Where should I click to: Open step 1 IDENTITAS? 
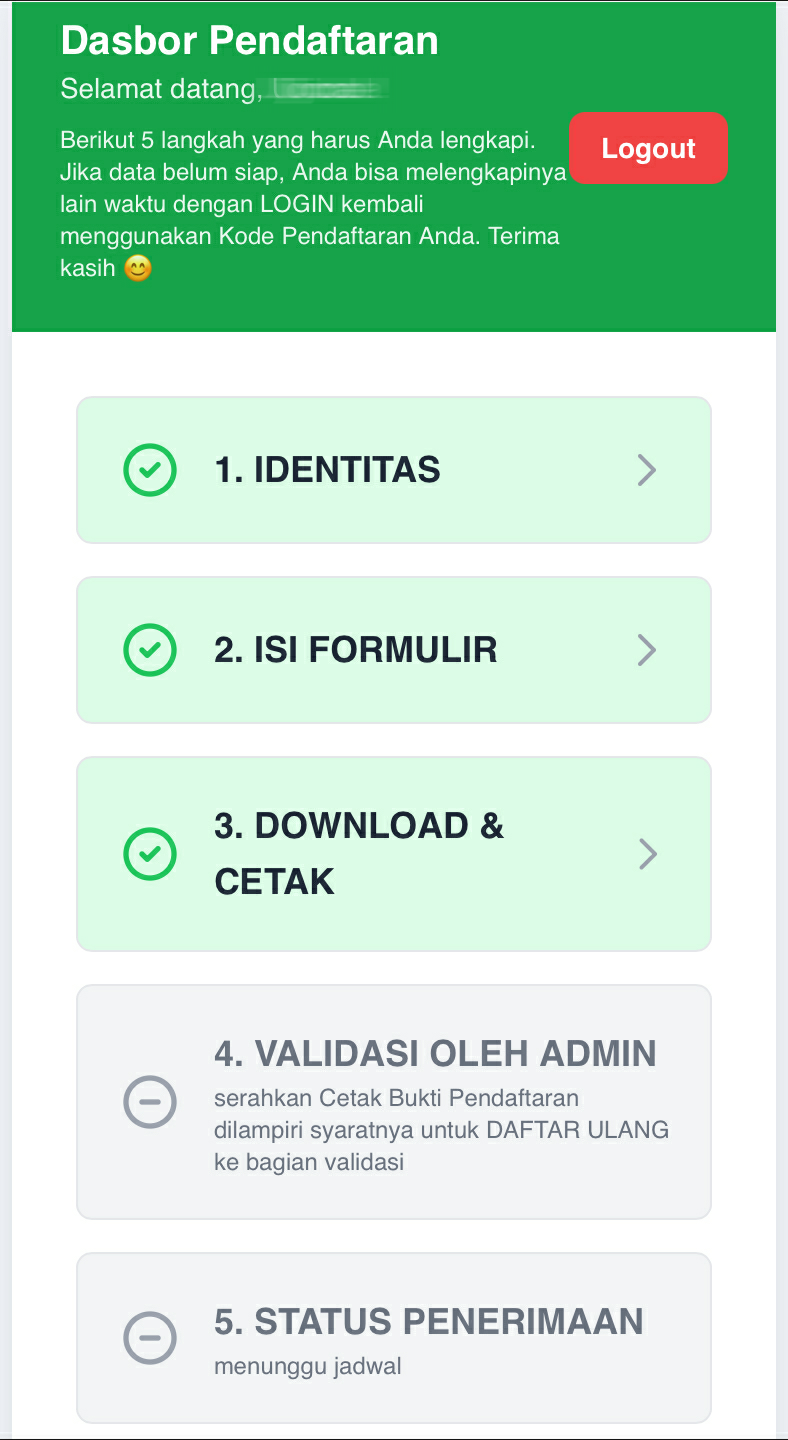(394, 470)
